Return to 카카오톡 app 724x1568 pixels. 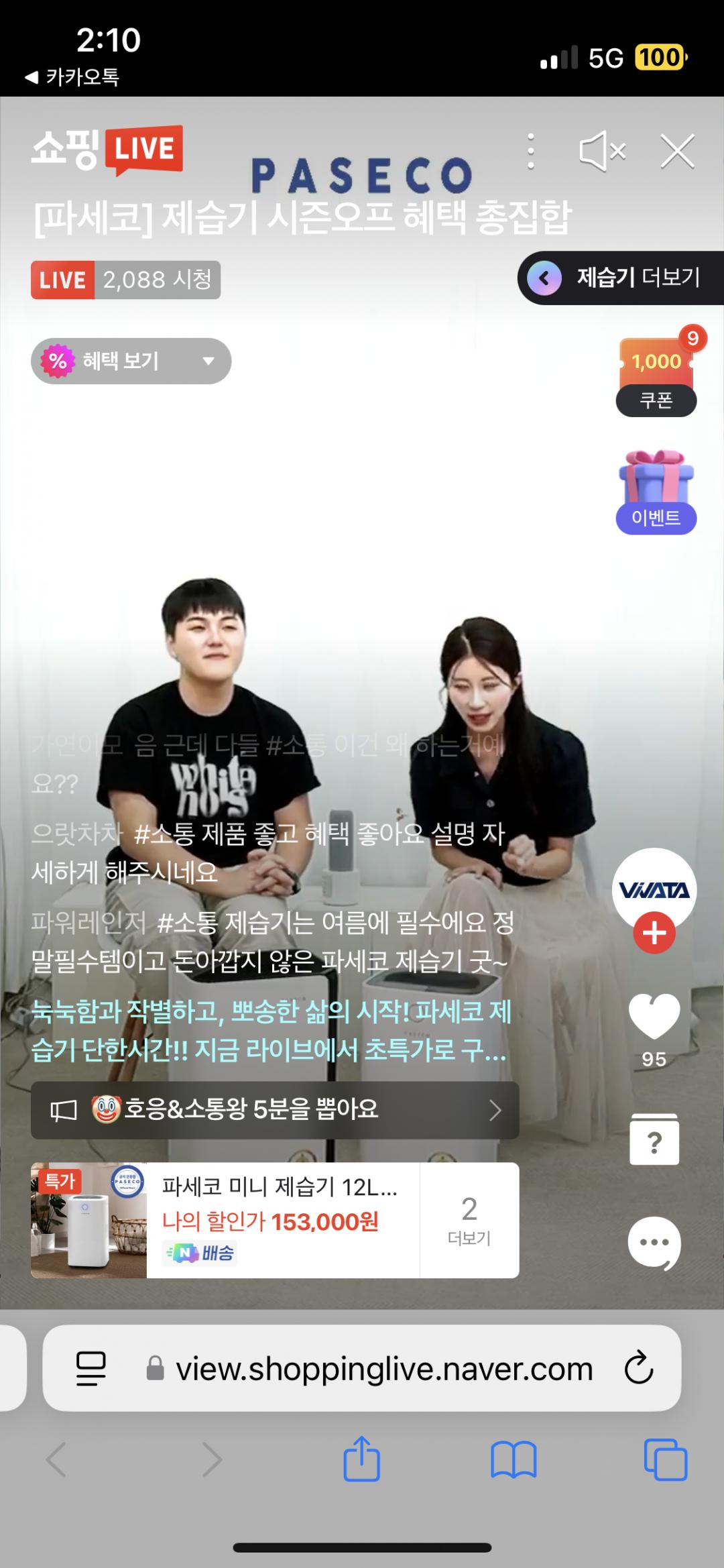72,77
